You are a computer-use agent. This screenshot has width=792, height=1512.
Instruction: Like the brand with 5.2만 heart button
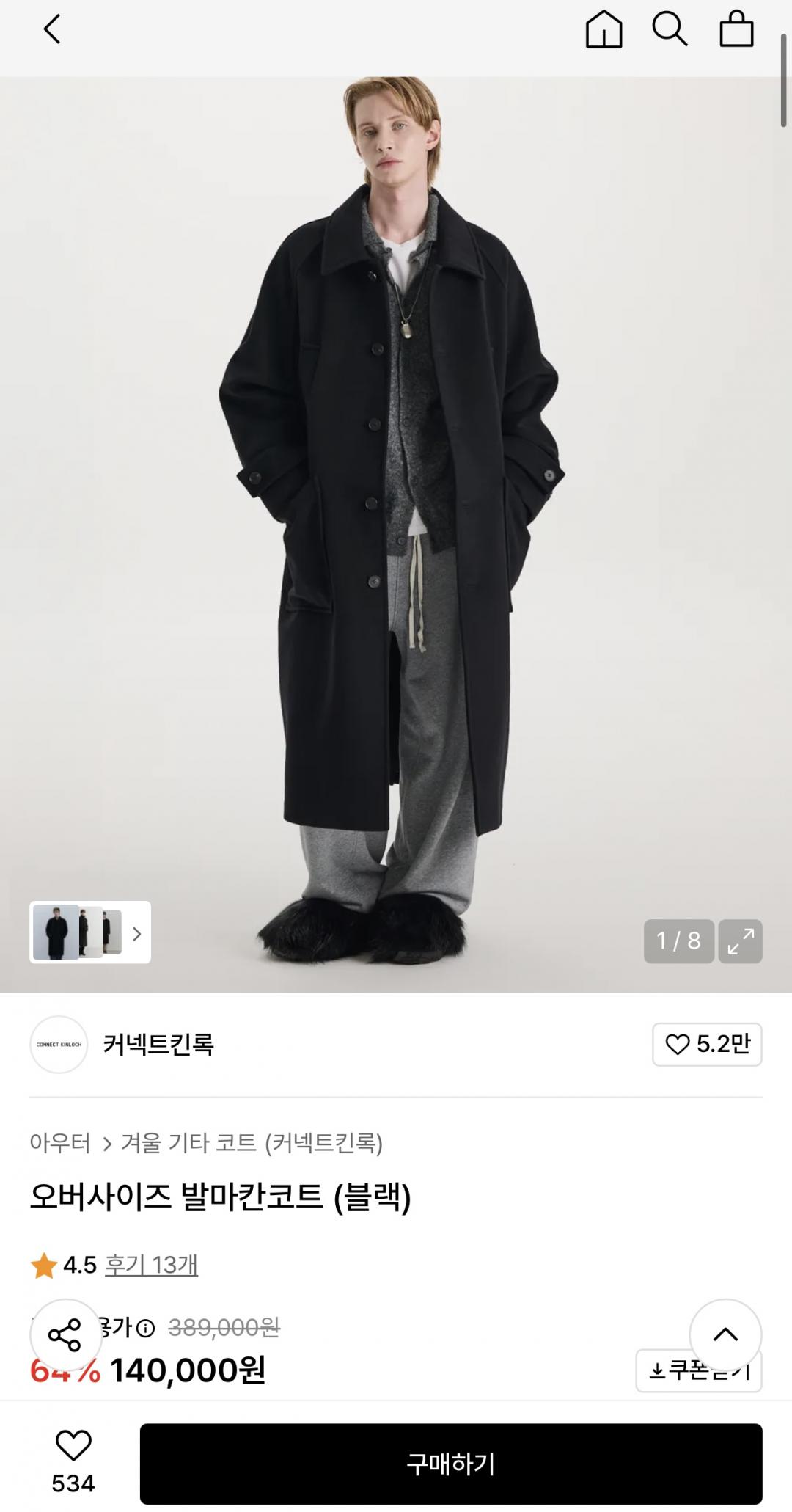click(x=707, y=1044)
